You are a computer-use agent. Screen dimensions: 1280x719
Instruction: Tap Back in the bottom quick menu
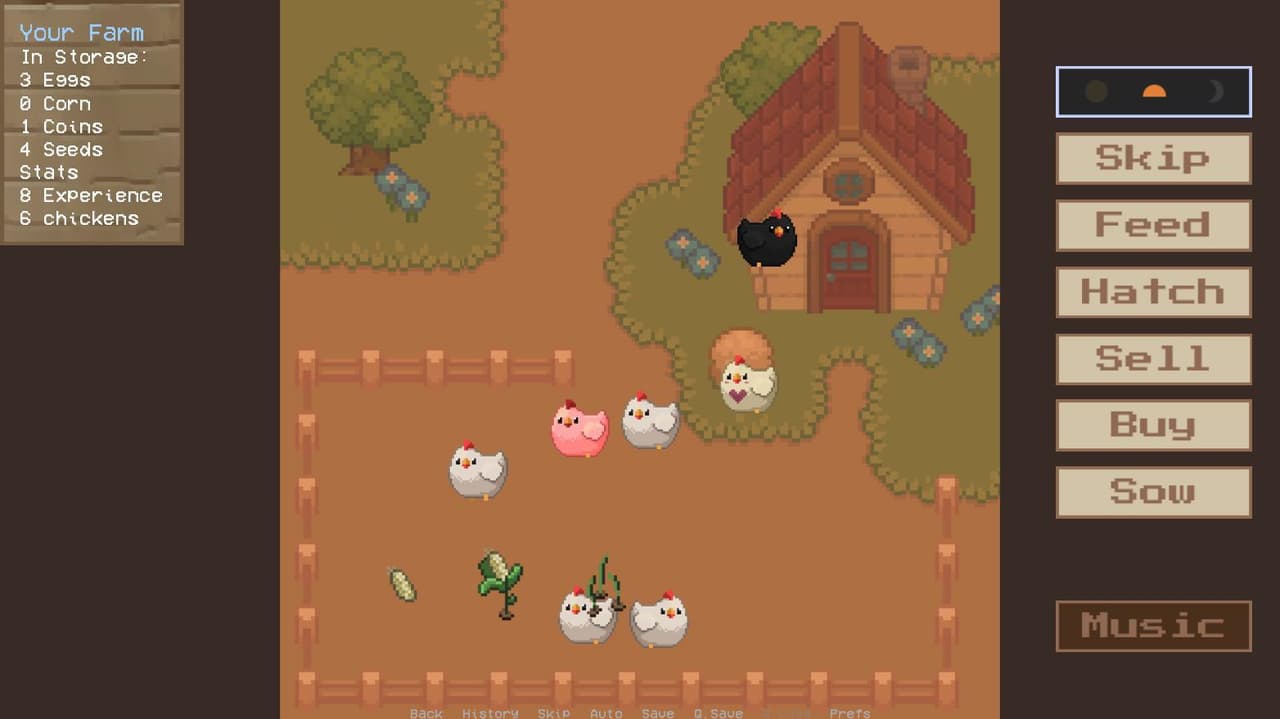426,713
